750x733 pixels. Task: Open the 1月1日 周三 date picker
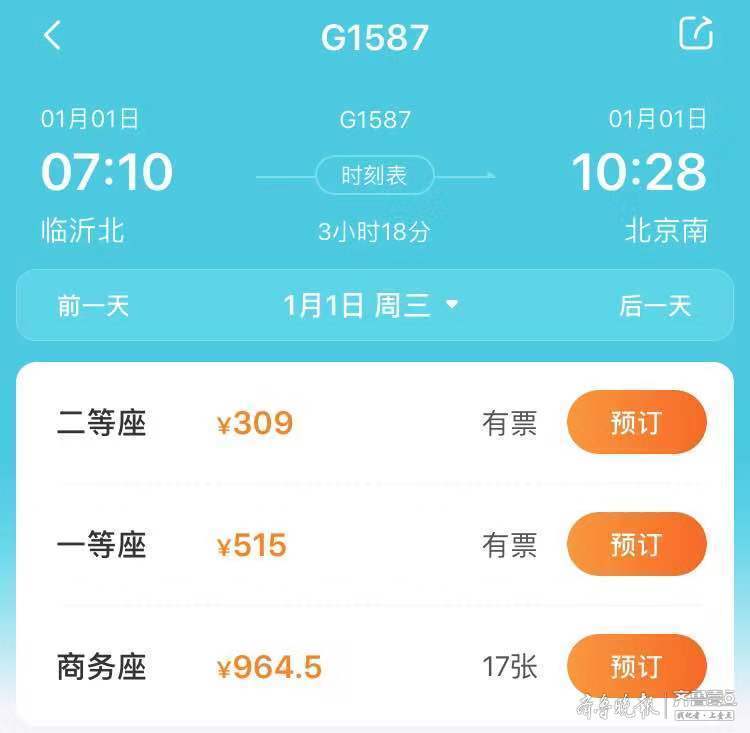(371, 305)
